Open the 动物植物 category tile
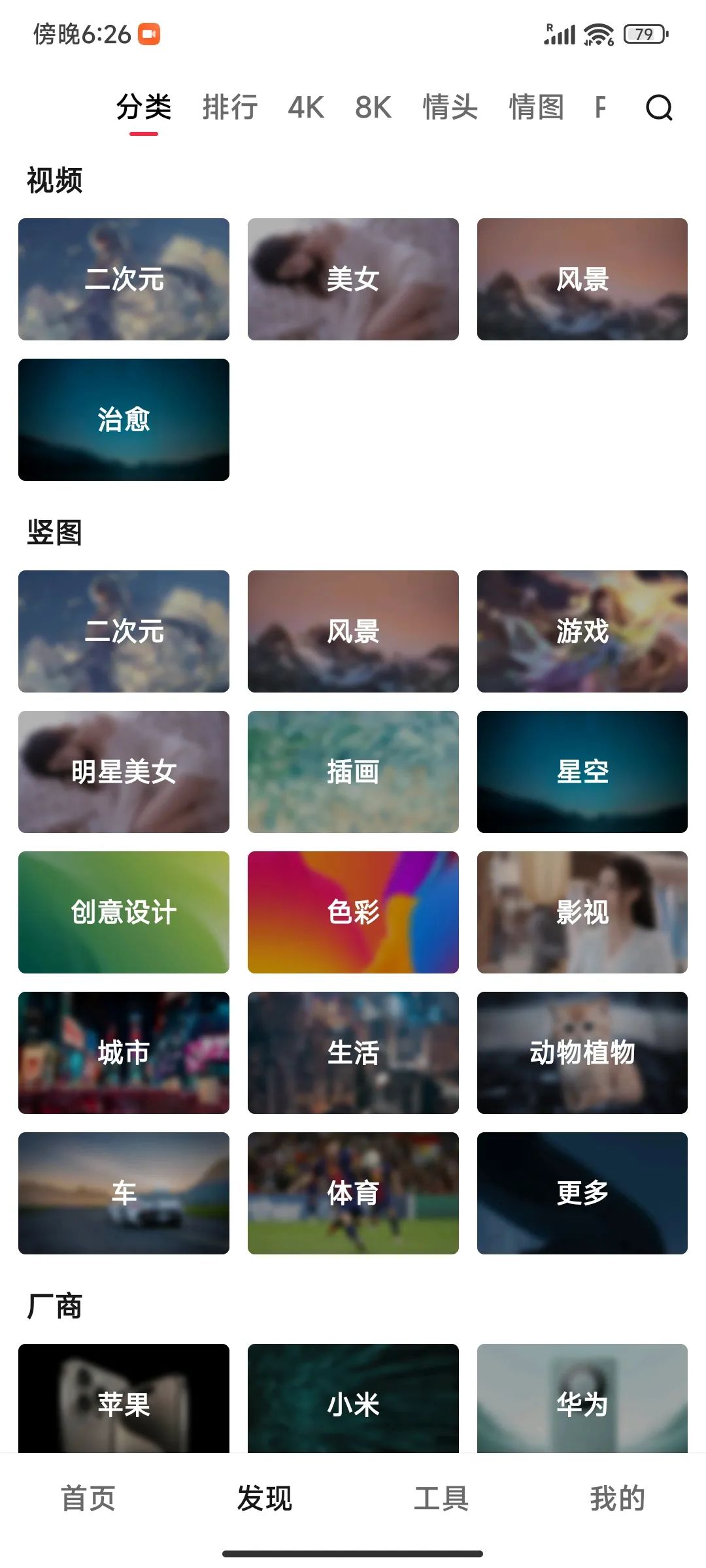This screenshot has width=706, height=1568. pyautogui.click(x=582, y=1053)
